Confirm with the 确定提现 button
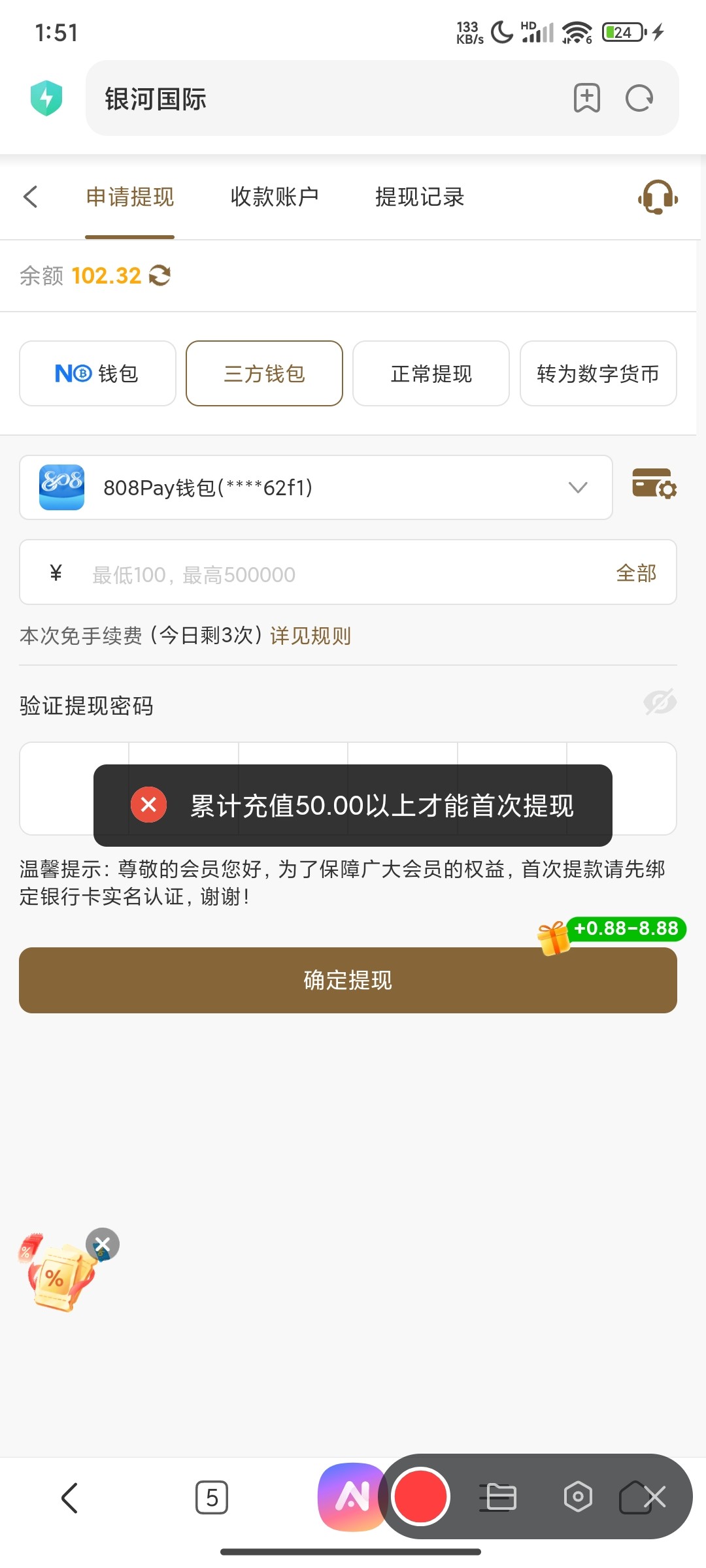The height and width of the screenshot is (1568, 706). tap(348, 980)
